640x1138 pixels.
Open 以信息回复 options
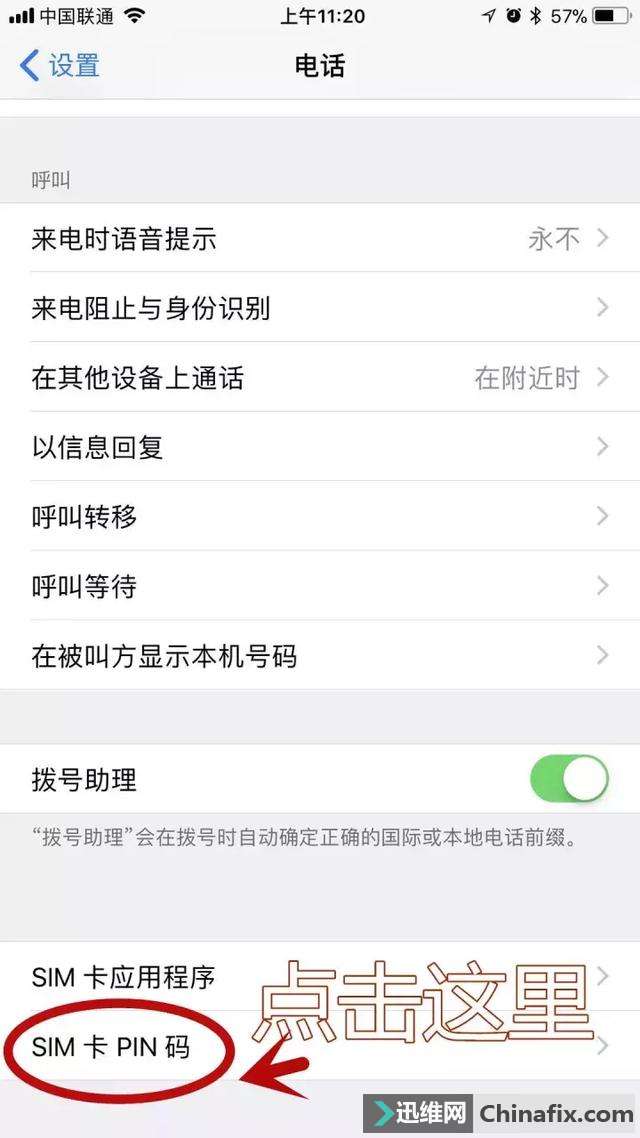(x=320, y=447)
